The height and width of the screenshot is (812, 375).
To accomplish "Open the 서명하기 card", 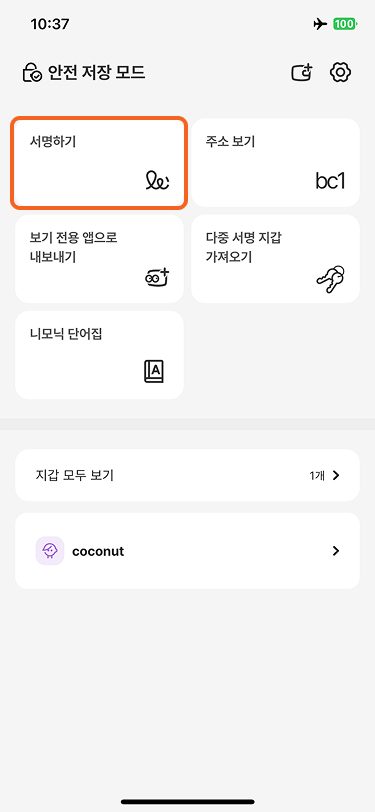I will (x=99, y=163).
